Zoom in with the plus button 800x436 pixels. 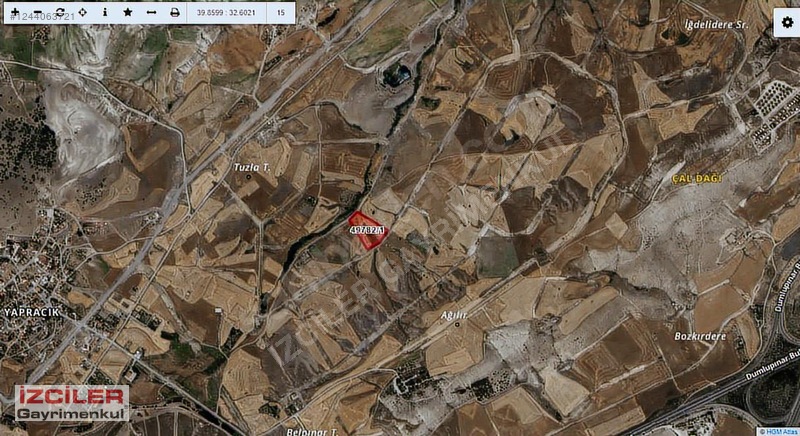pyautogui.click(x=14, y=11)
